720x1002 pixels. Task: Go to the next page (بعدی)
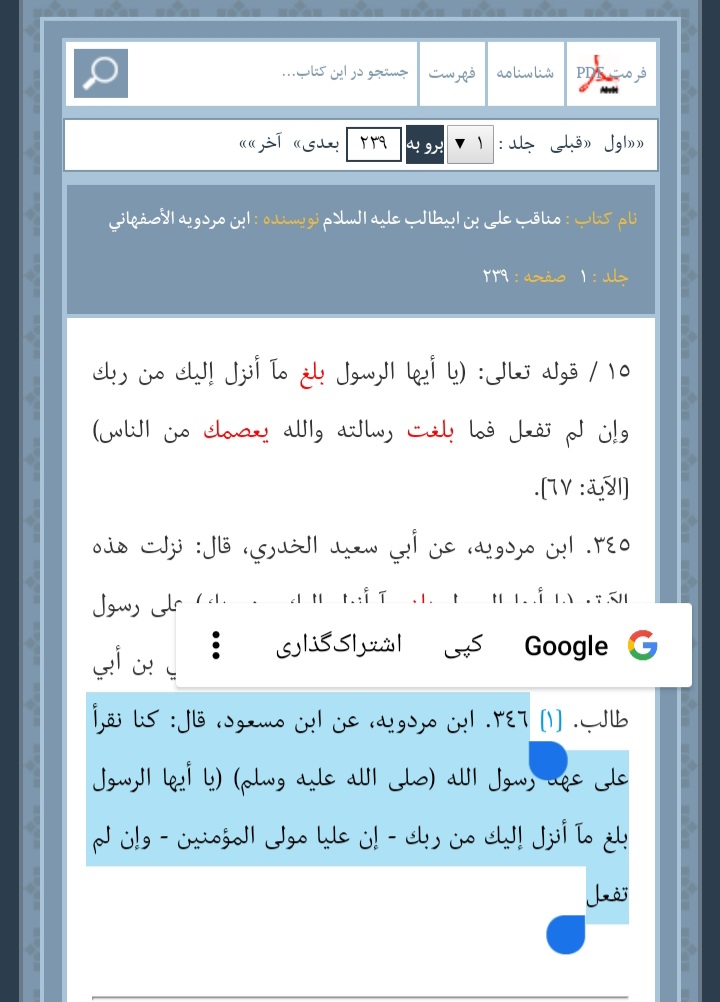tap(317, 144)
